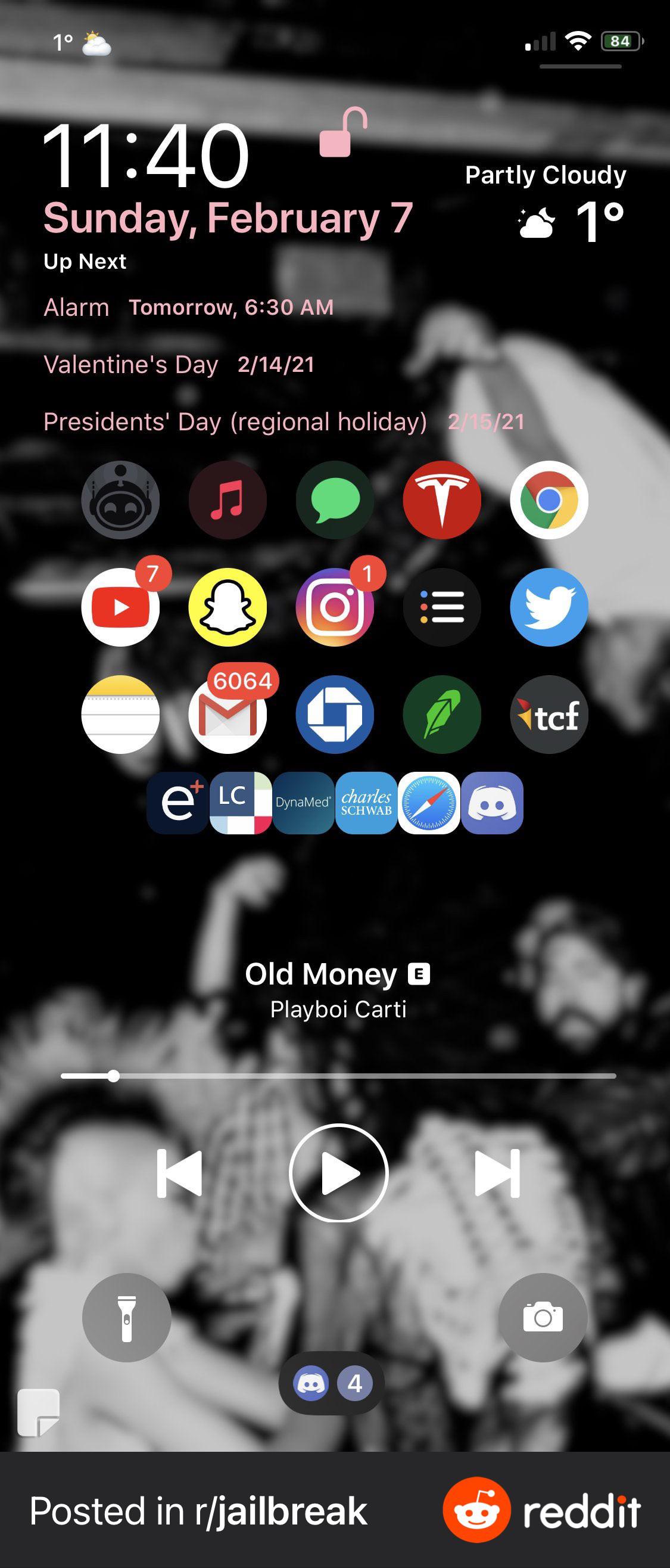Image resolution: width=670 pixels, height=1568 pixels.
Task: Open the Twitter app
Action: click(549, 607)
